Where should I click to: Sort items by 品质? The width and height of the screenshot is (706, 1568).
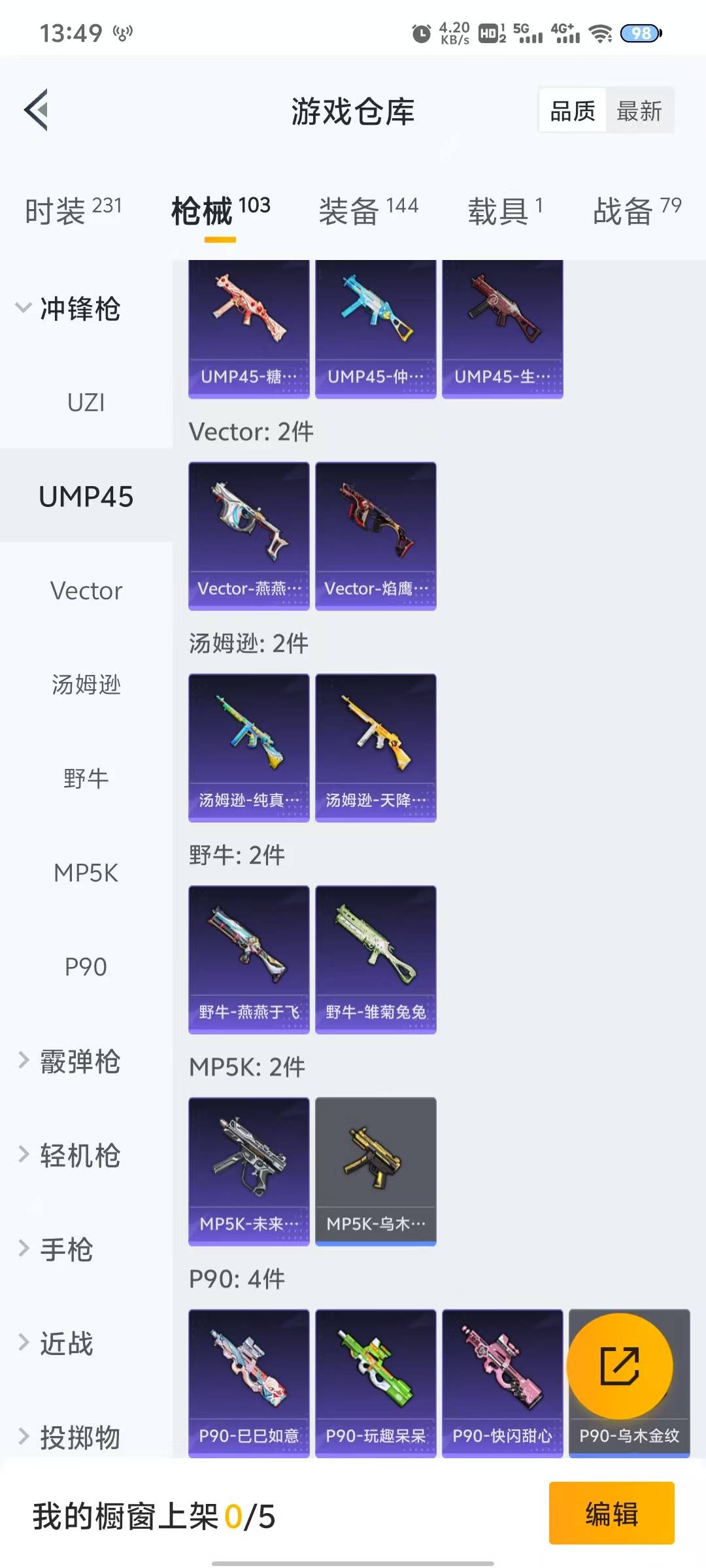[x=573, y=111]
